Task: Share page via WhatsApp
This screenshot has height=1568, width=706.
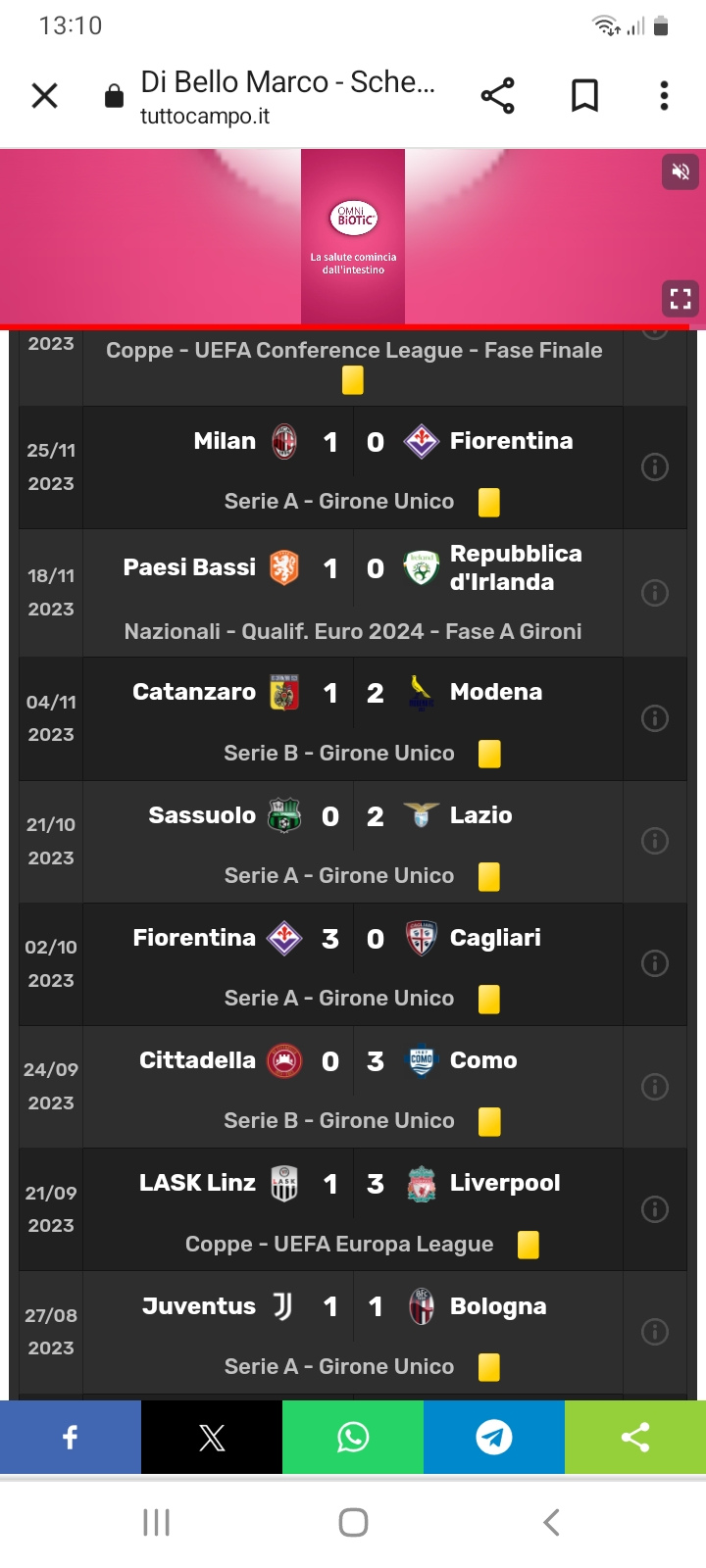Action: pos(353,1438)
